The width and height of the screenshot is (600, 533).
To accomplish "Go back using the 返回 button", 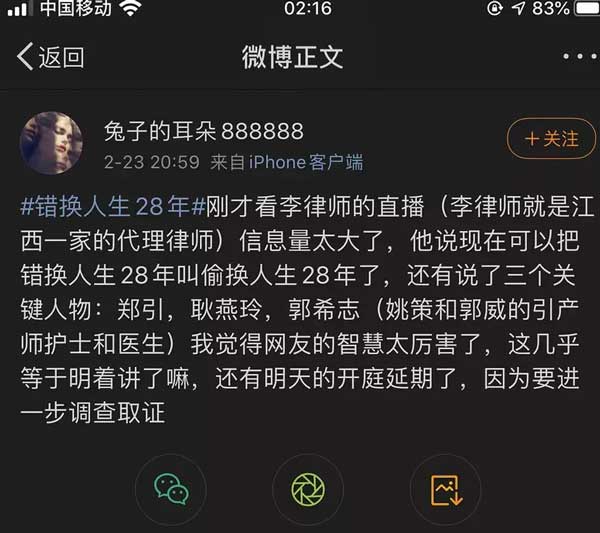I will (x=50, y=57).
